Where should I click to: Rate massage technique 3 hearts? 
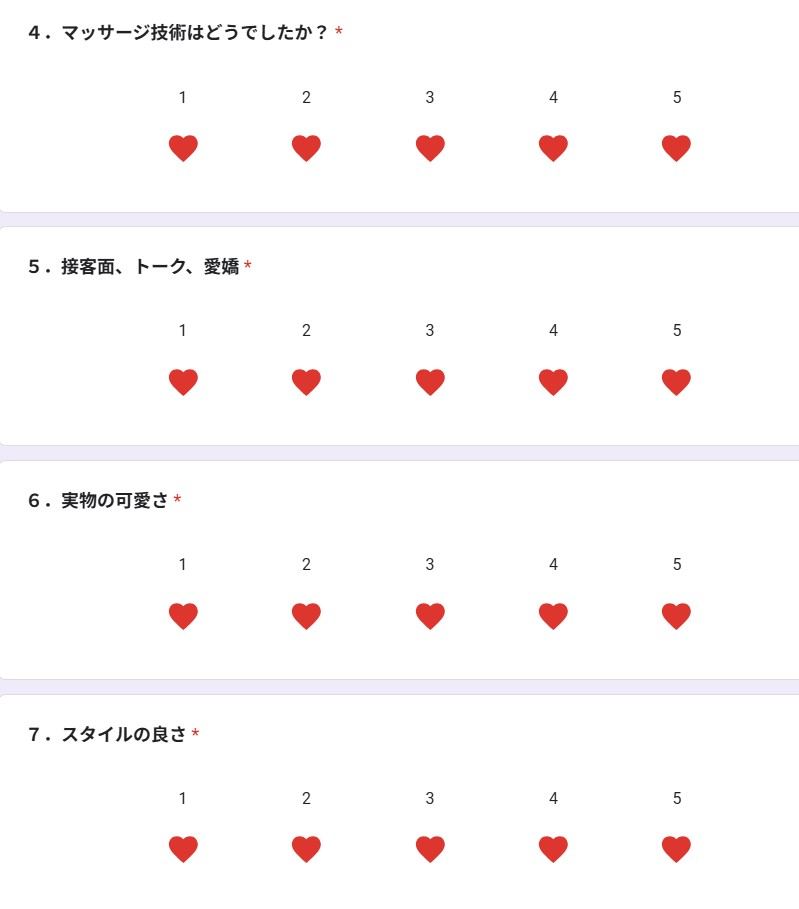tap(430, 148)
